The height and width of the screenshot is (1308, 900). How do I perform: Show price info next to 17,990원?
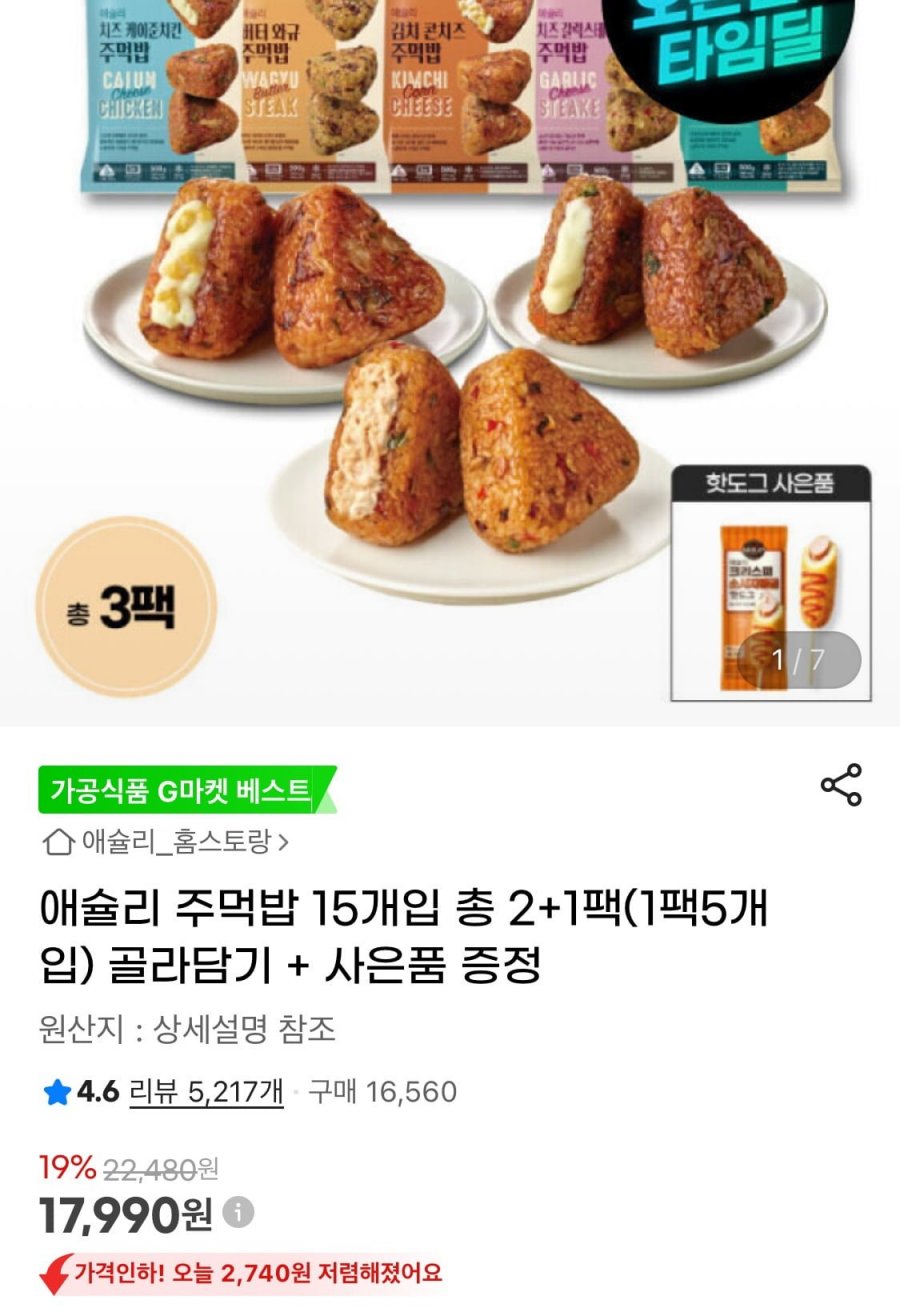click(x=238, y=1213)
